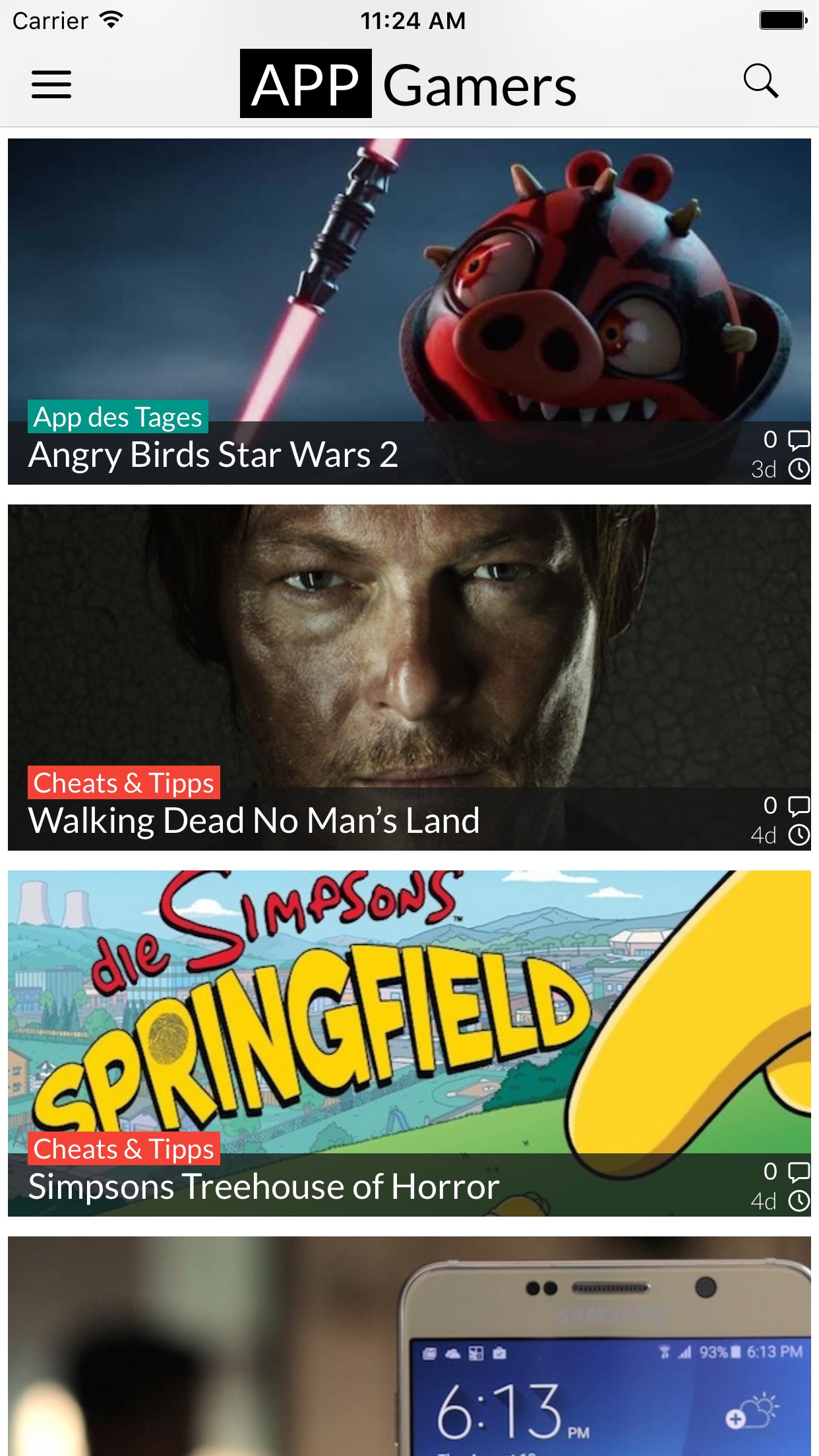Open the search magnifier
The width and height of the screenshot is (819, 1456).
pyautogui.click(x=761, y=82)
